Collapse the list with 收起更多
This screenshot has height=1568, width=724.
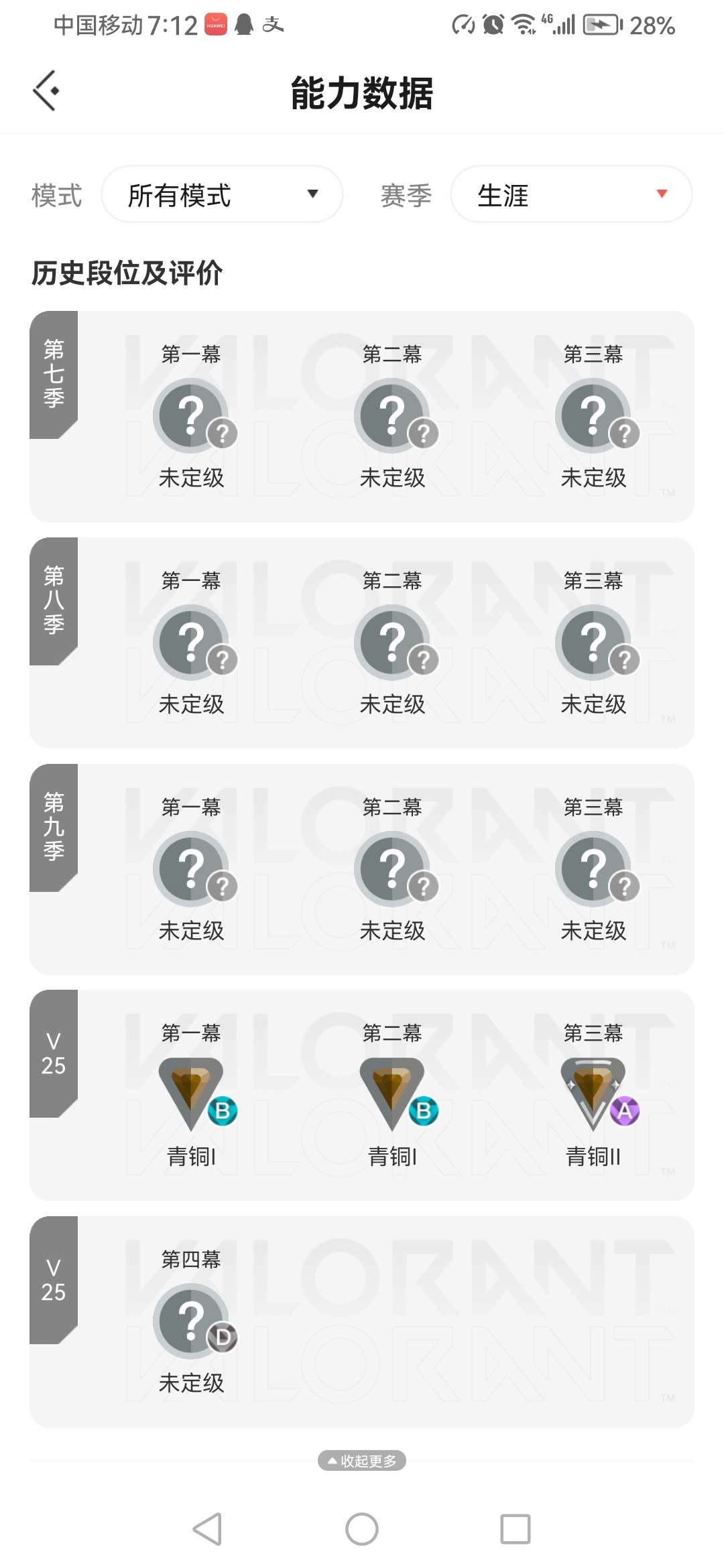pos(362,1461)
